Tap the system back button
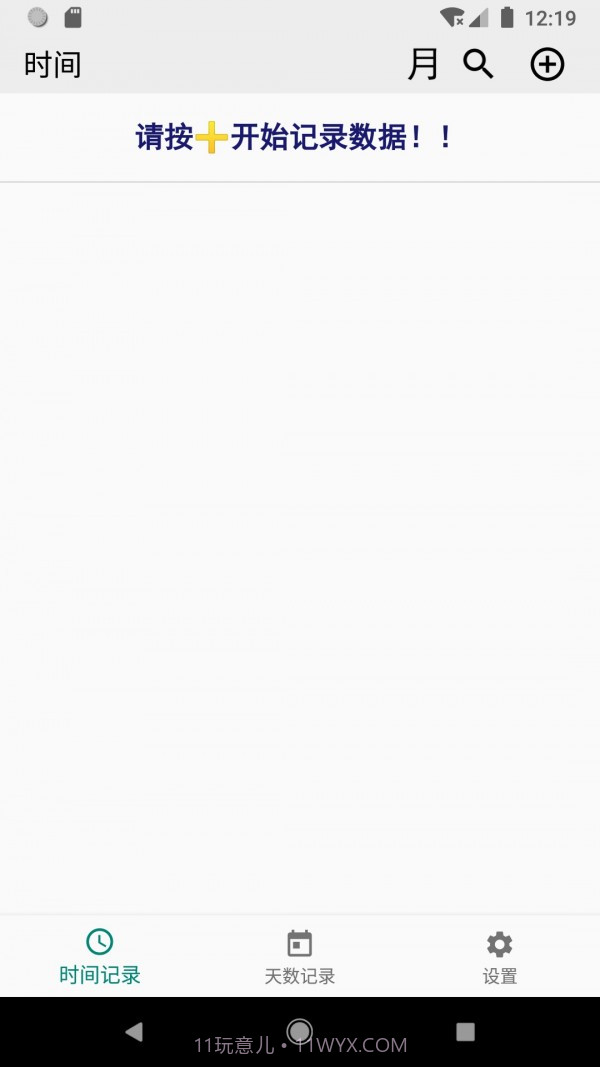 134,1032
